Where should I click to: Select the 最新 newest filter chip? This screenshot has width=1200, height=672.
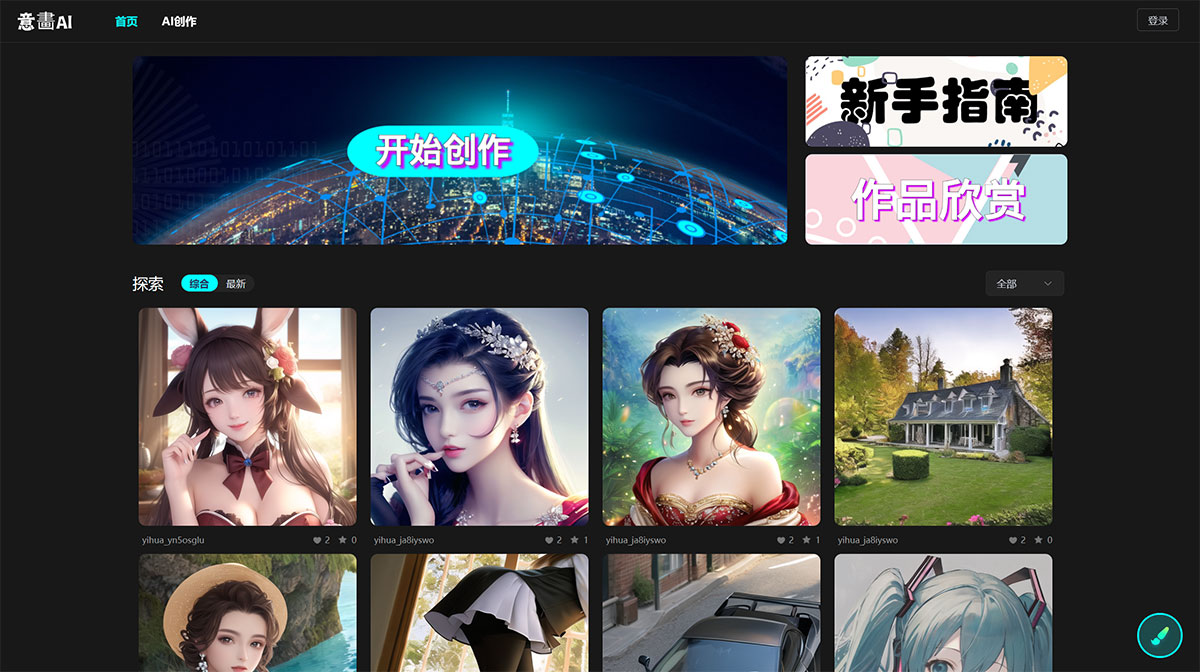pyautogui.click(x=236, y=284)
